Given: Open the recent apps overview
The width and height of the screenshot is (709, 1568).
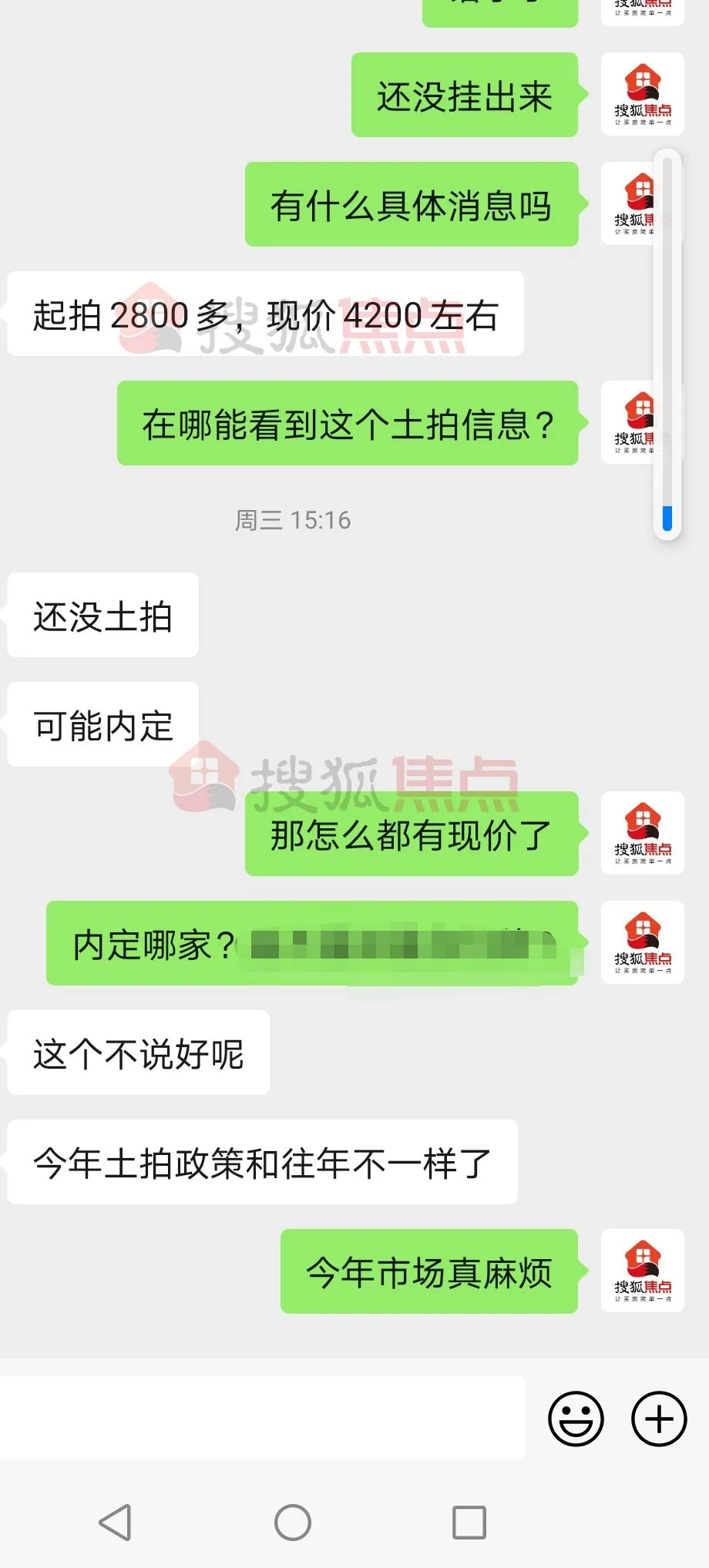Looking at the screenshot, I should (469, 1523).
